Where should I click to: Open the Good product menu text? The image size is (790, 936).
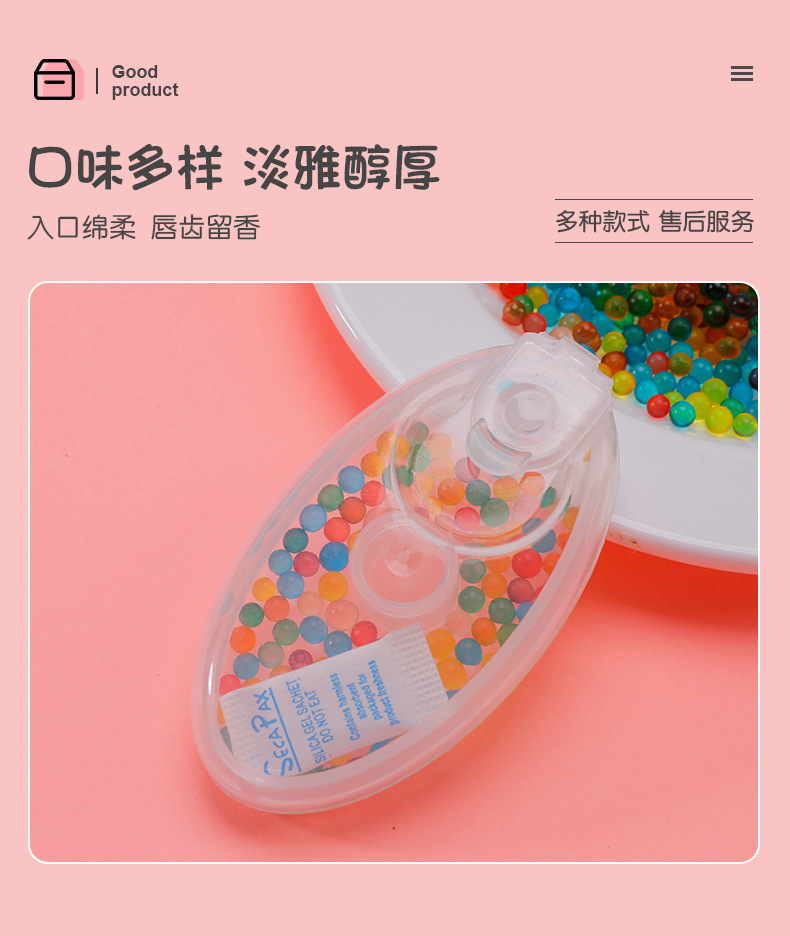143,80
